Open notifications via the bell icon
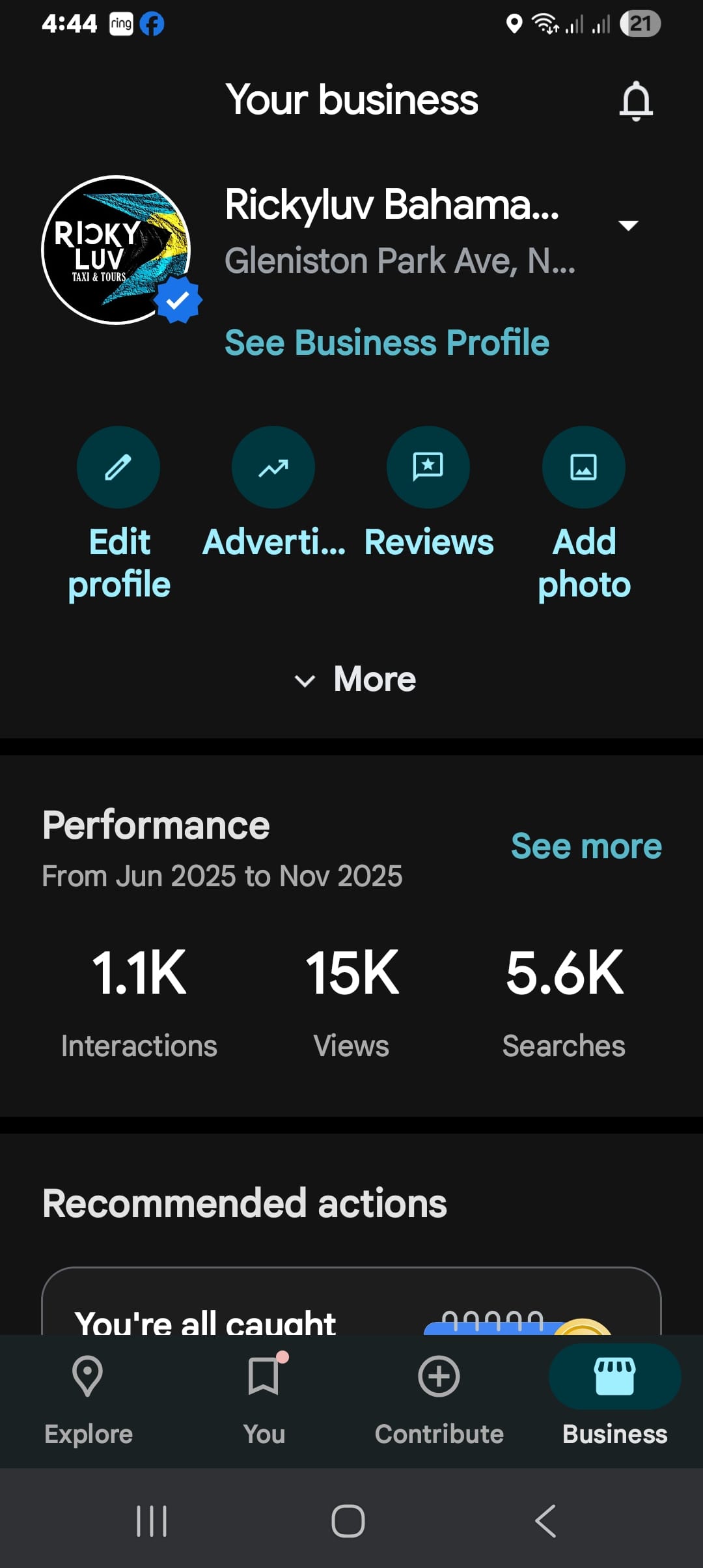703x1568 pixels. [636, 101]
